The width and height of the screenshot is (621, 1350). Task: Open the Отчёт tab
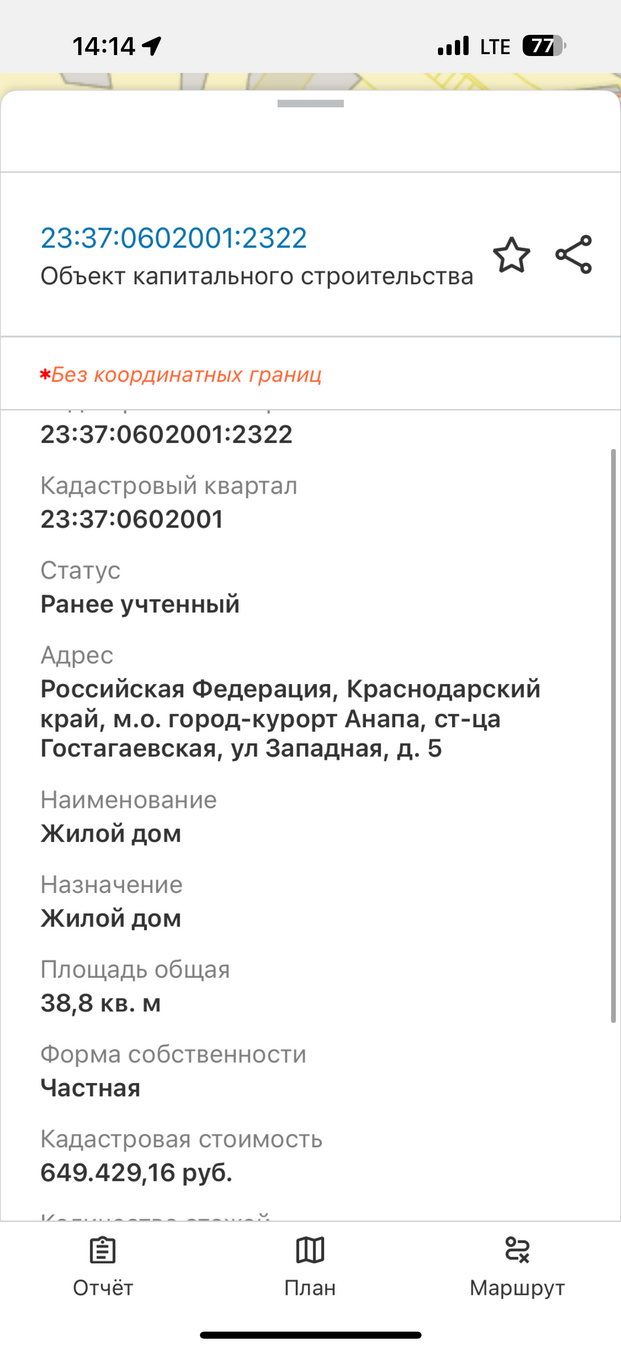coord(103,1266)
